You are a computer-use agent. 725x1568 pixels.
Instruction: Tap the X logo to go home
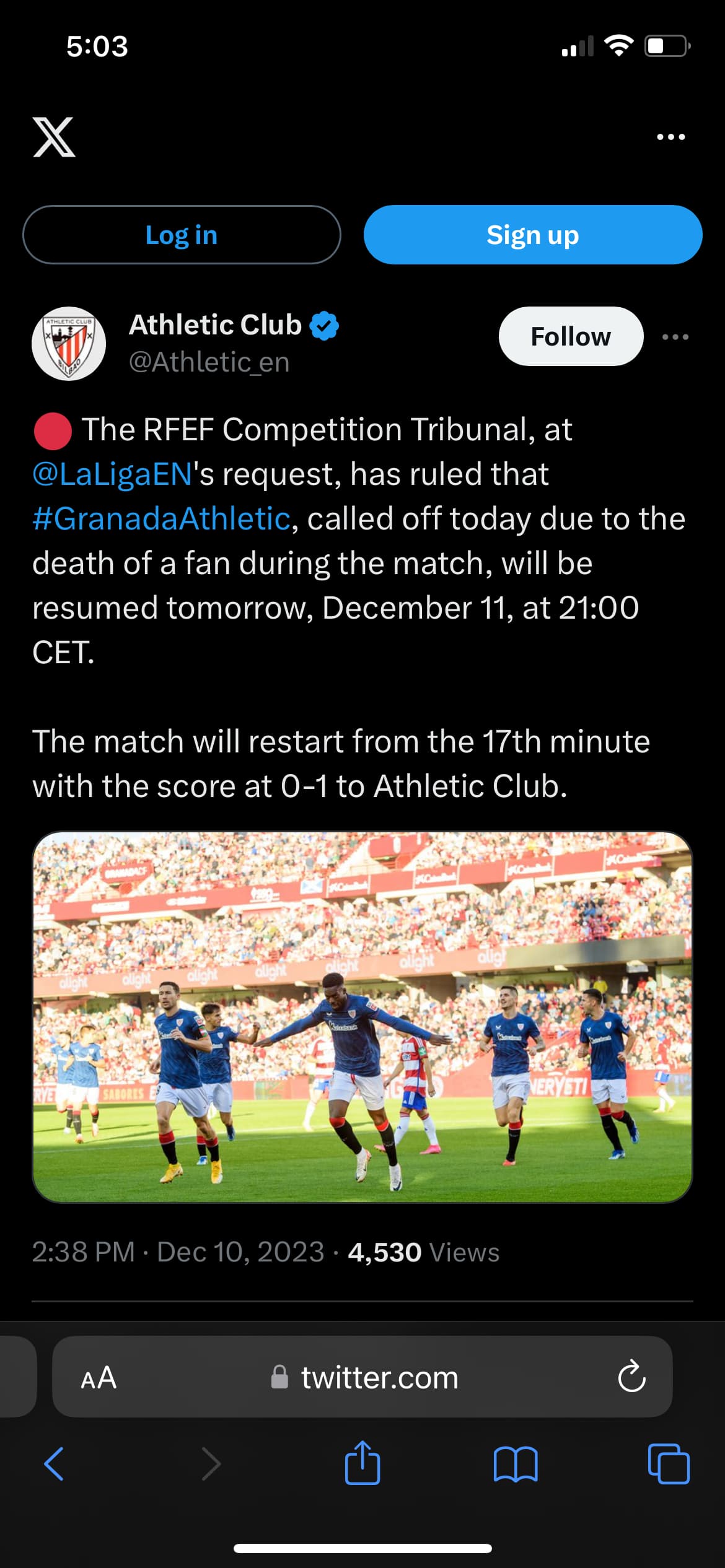[55, 137]
